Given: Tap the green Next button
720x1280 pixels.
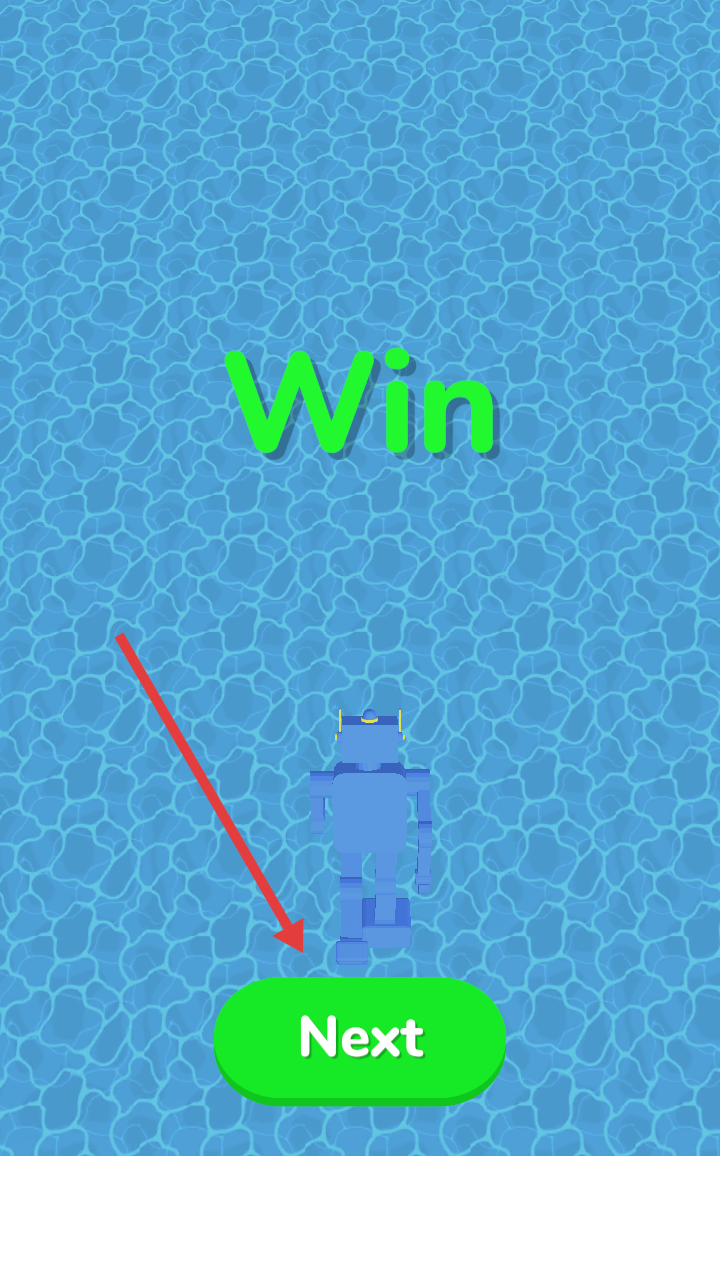Looking at the screenshot, I should pyautogui.click(x=360, y=1038).
